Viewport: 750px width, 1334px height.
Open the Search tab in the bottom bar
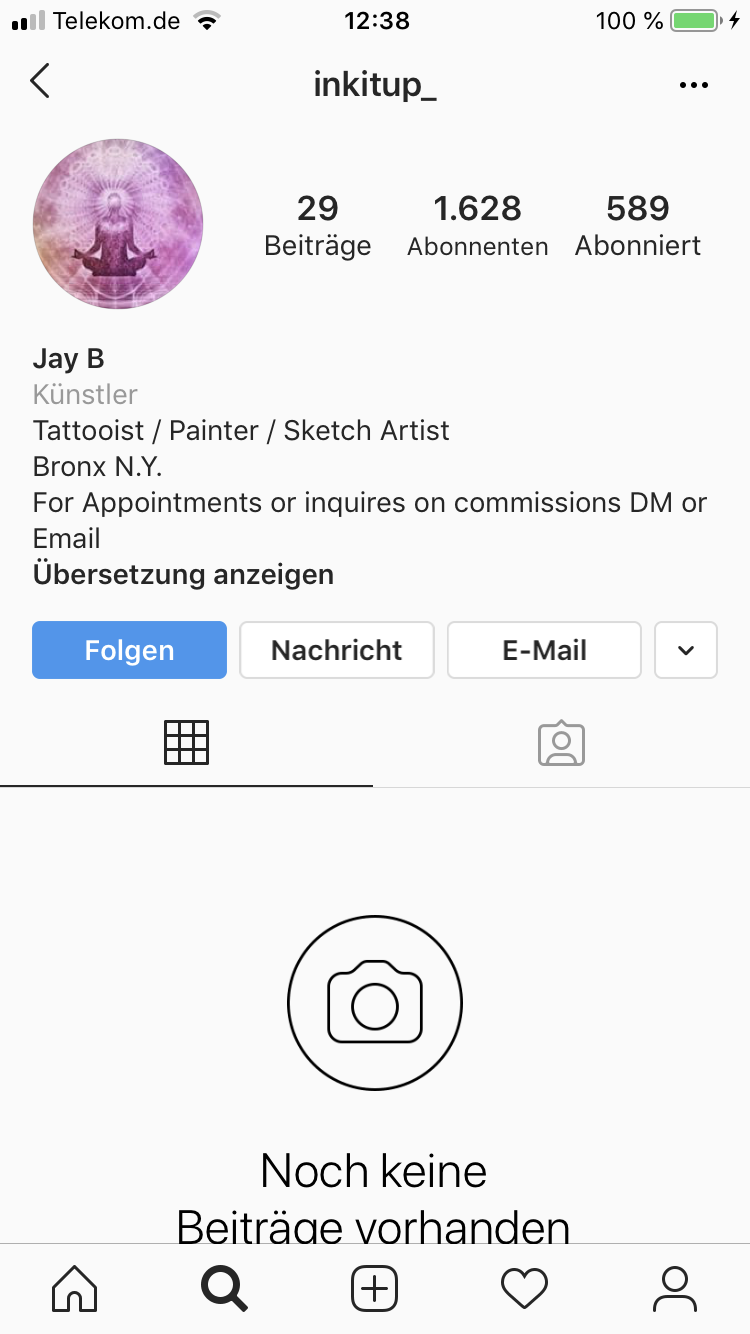[224, 1288]
